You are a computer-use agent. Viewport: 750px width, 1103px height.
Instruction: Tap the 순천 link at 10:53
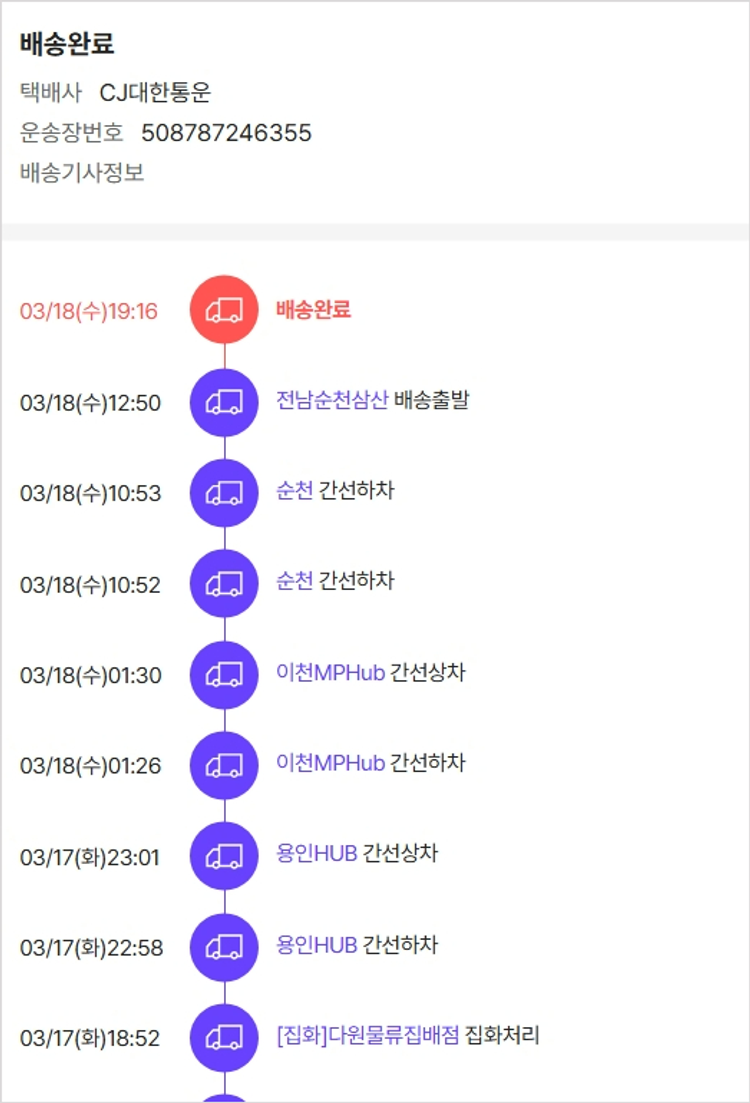(295, 492)
